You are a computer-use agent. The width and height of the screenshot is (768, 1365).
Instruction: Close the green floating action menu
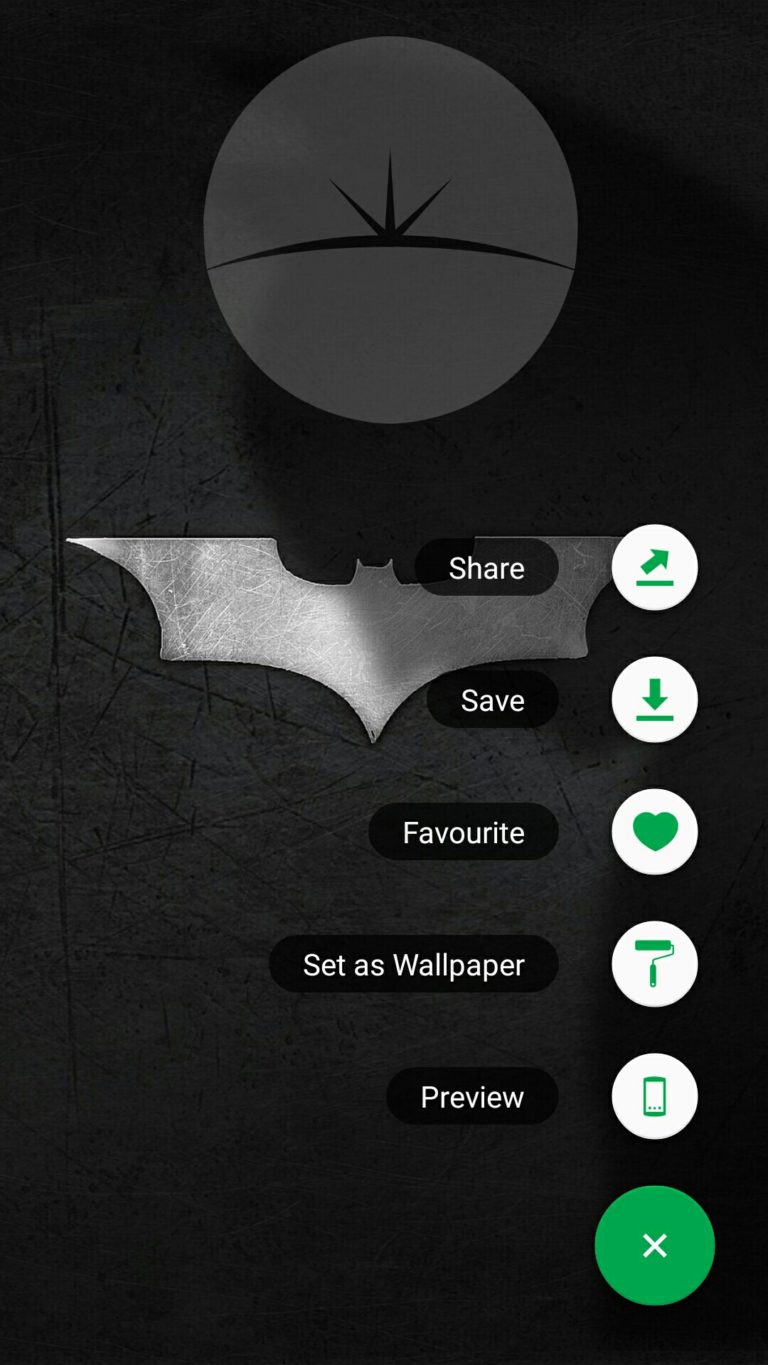(x=655, y=1245)
